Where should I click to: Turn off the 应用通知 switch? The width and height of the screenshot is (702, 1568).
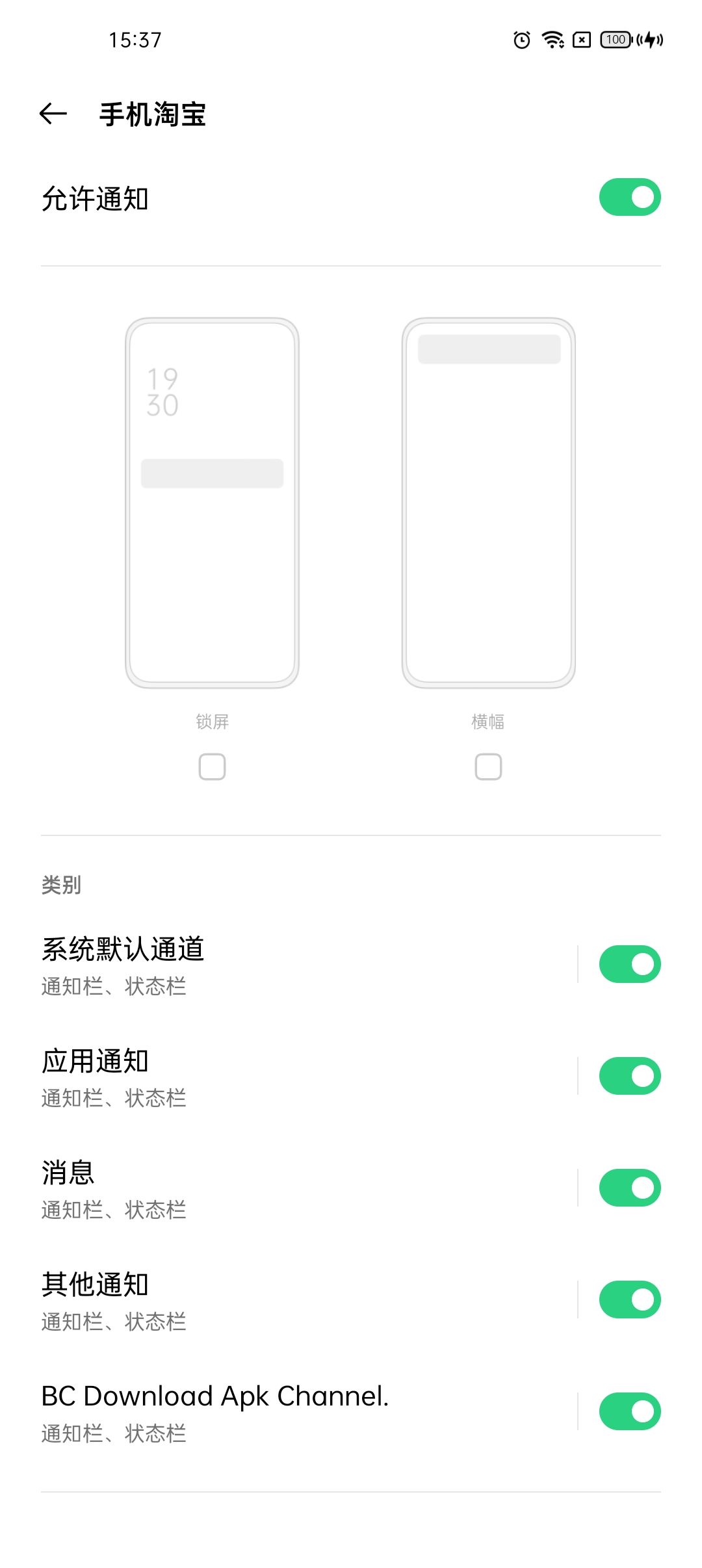(629, 1076)
